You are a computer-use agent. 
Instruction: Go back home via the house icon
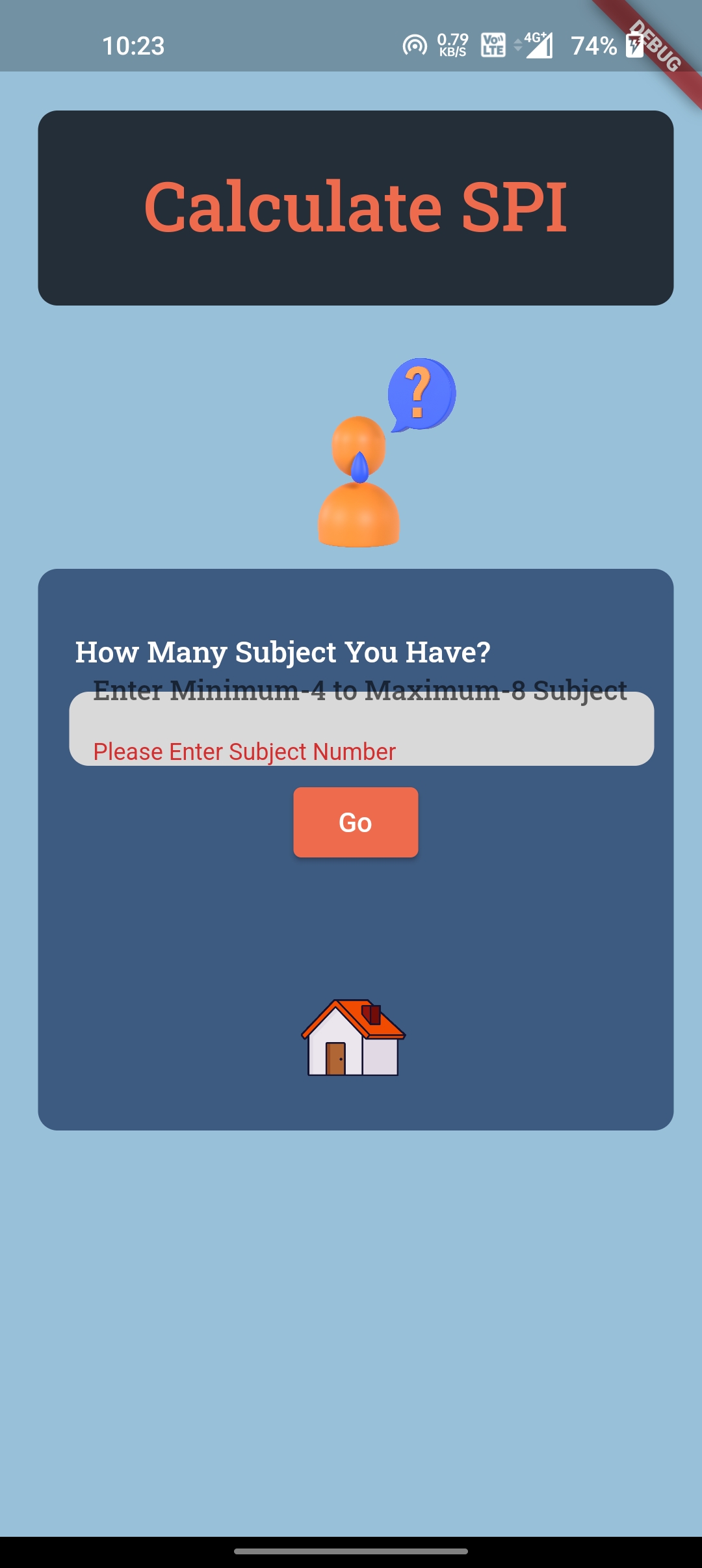(x=354, y=1038)
